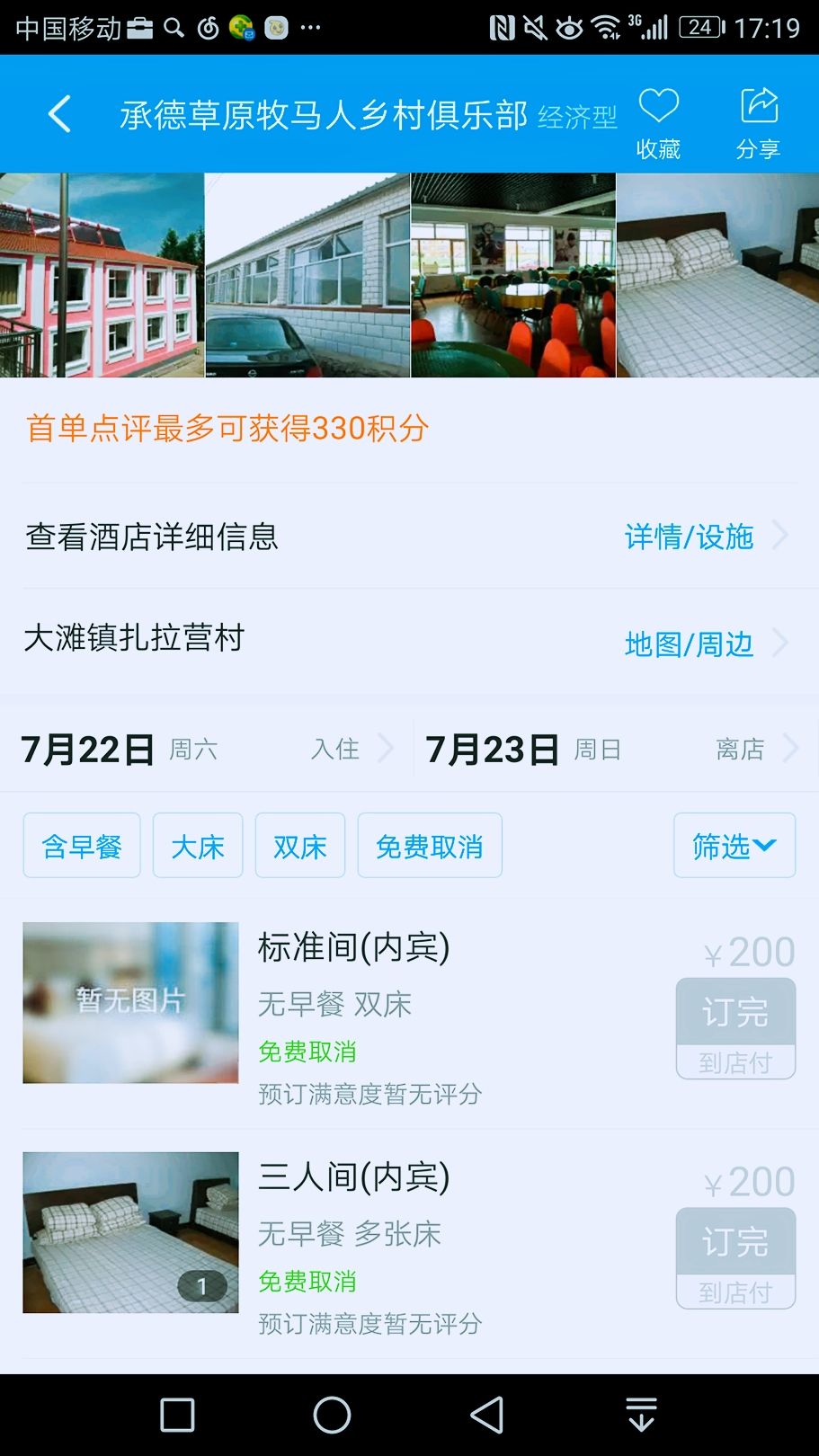This screenshot has height=1456, width=819.
Task: Open the 筛选 filter dropdown
Action: 734,845
